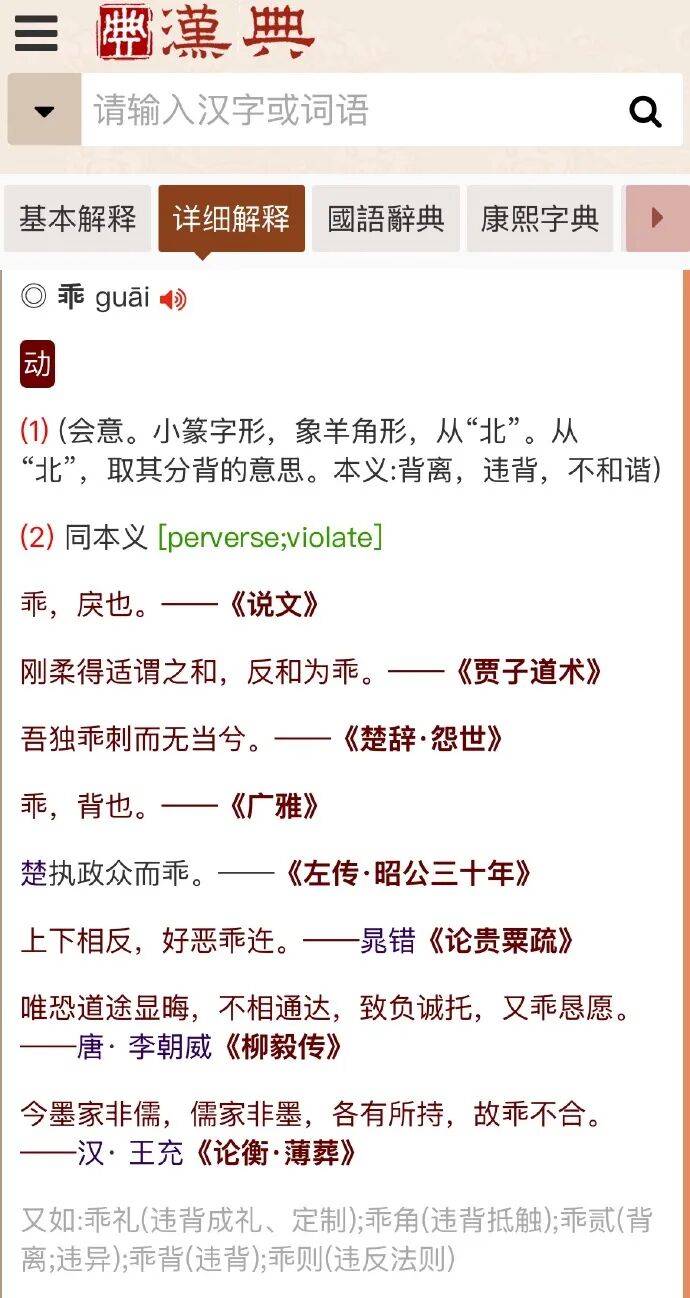Switch to the 康熙字典 tab
Viewport: 690px width, 1298px height.
point(540,218)
